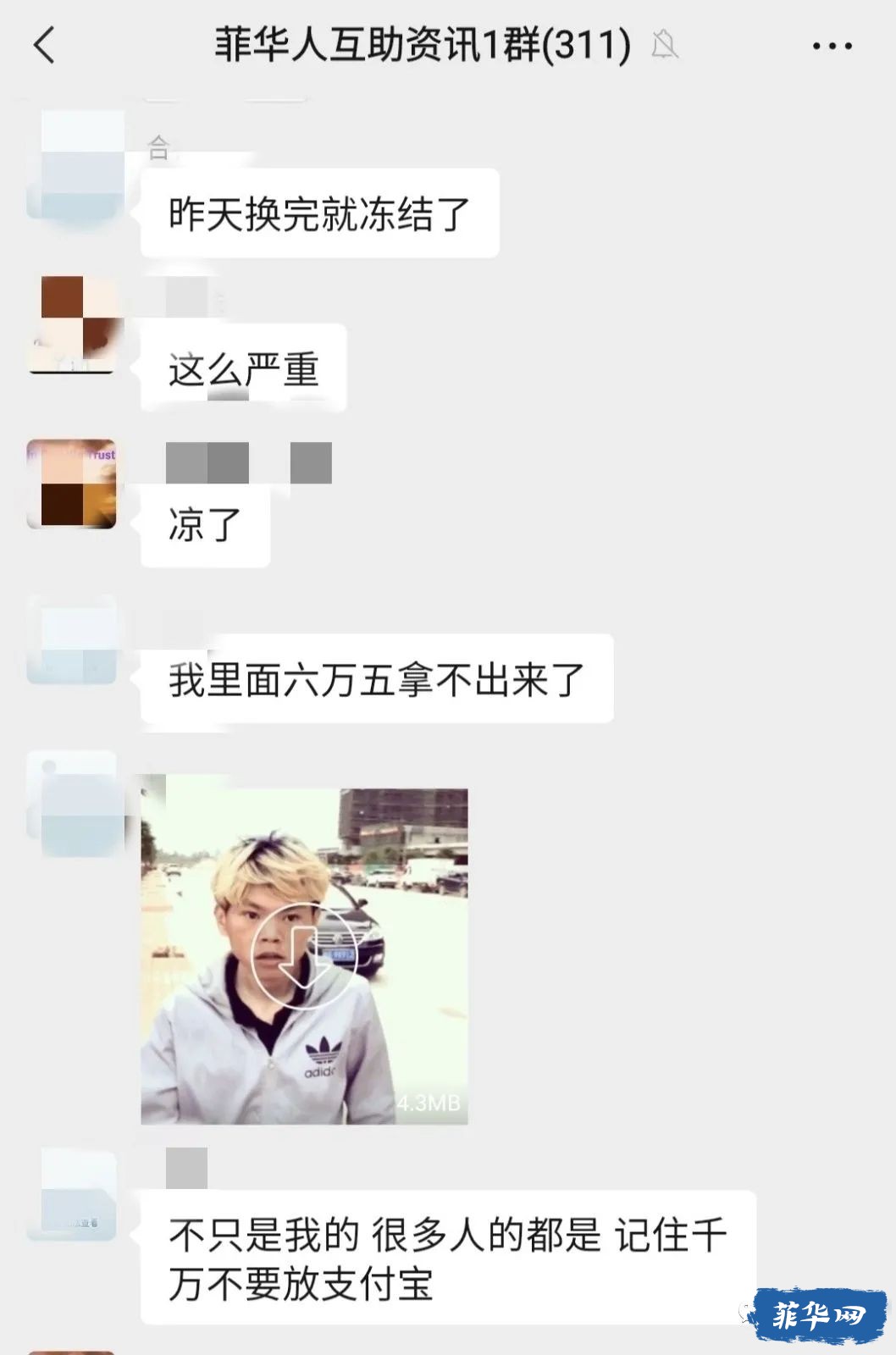The height and width of the screenshot is (1355, 896).
Task: Open the avatar beside the '这么严重' message
Action: (x=71, y=326)
